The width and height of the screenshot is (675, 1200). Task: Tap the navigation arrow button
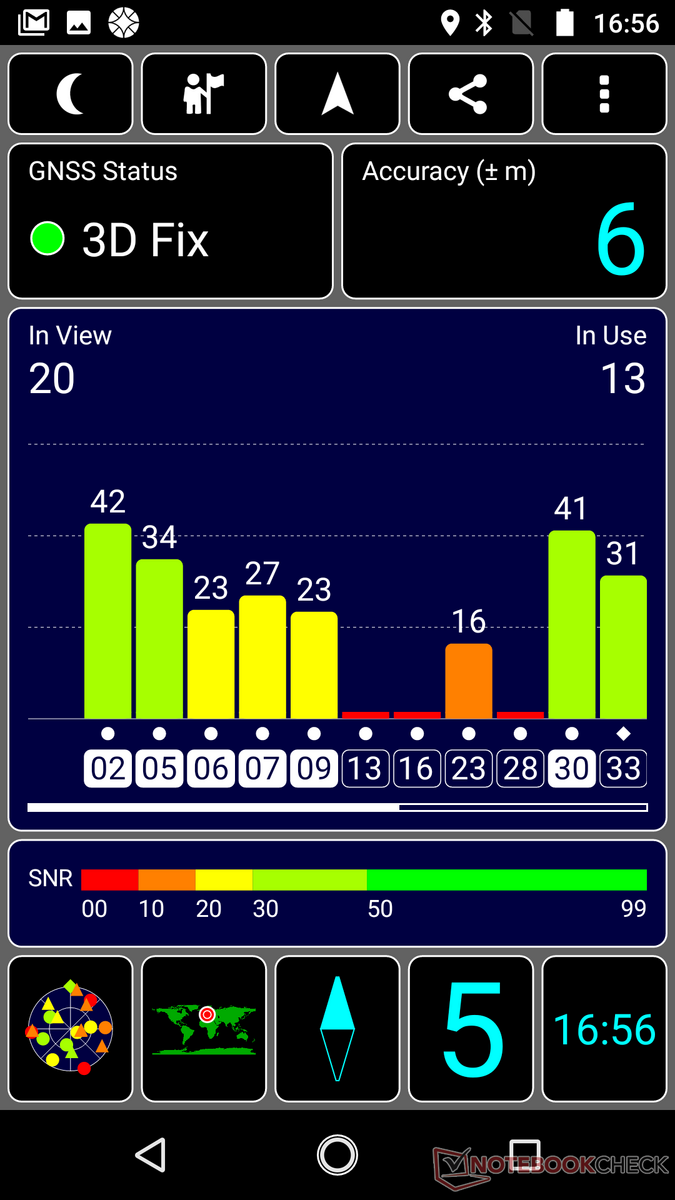(337, 94)
